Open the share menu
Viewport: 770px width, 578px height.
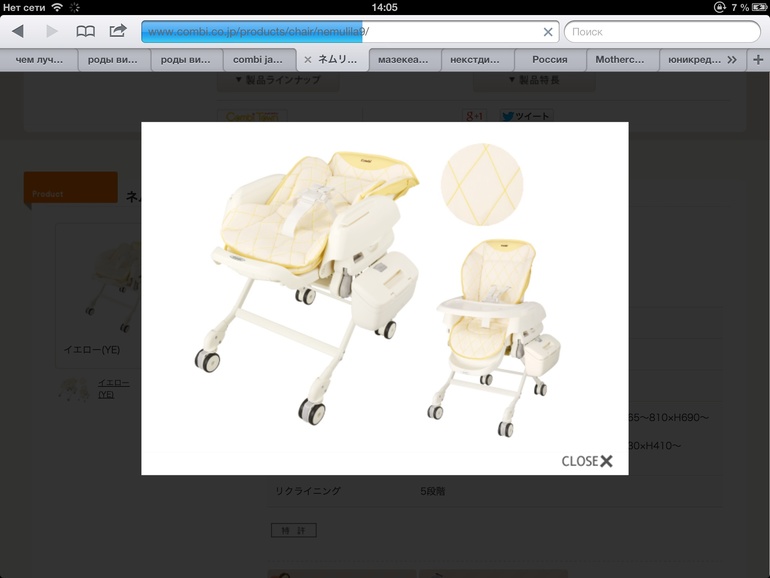click(118, 31)
